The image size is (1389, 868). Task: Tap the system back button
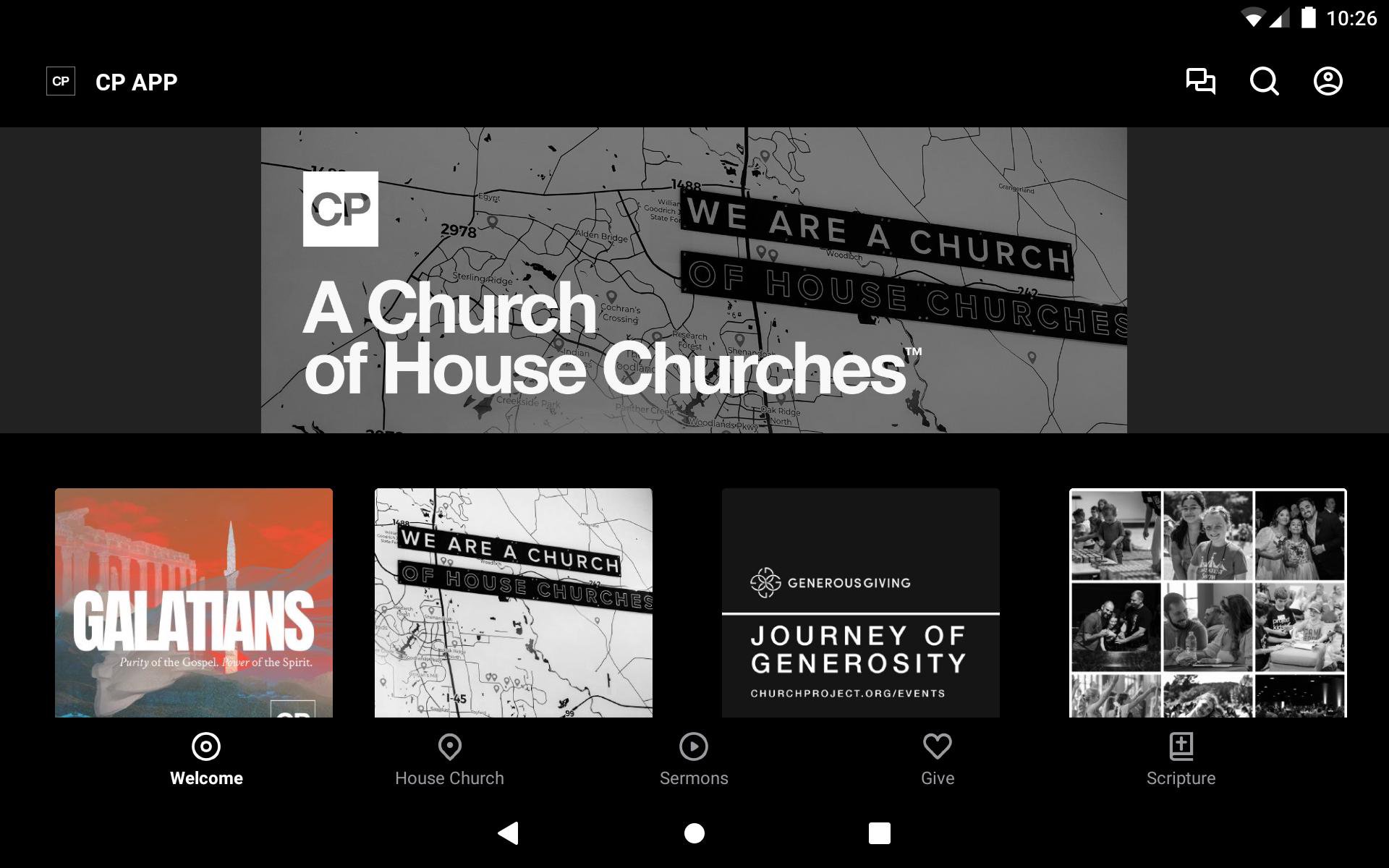(x=509, y=833)
